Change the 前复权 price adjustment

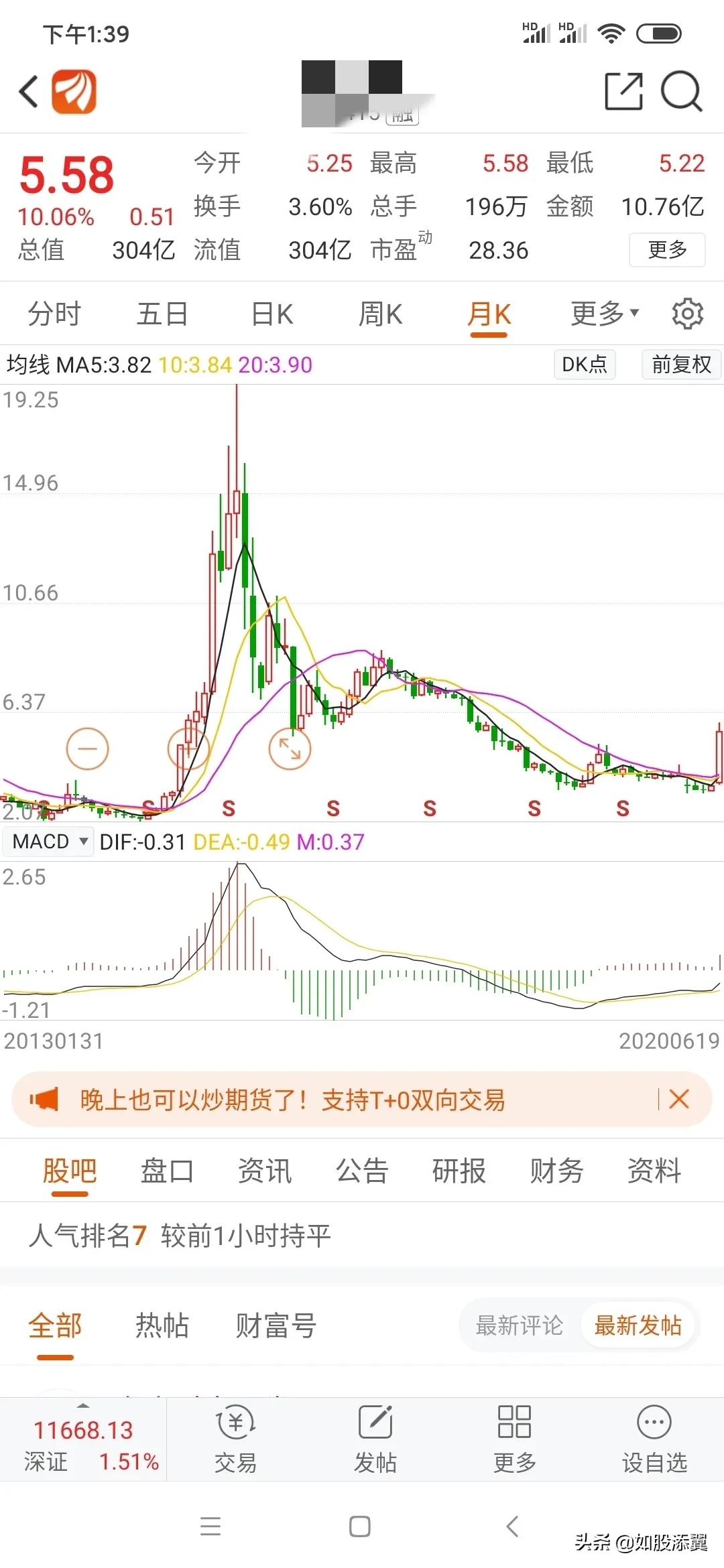(681, 365)
